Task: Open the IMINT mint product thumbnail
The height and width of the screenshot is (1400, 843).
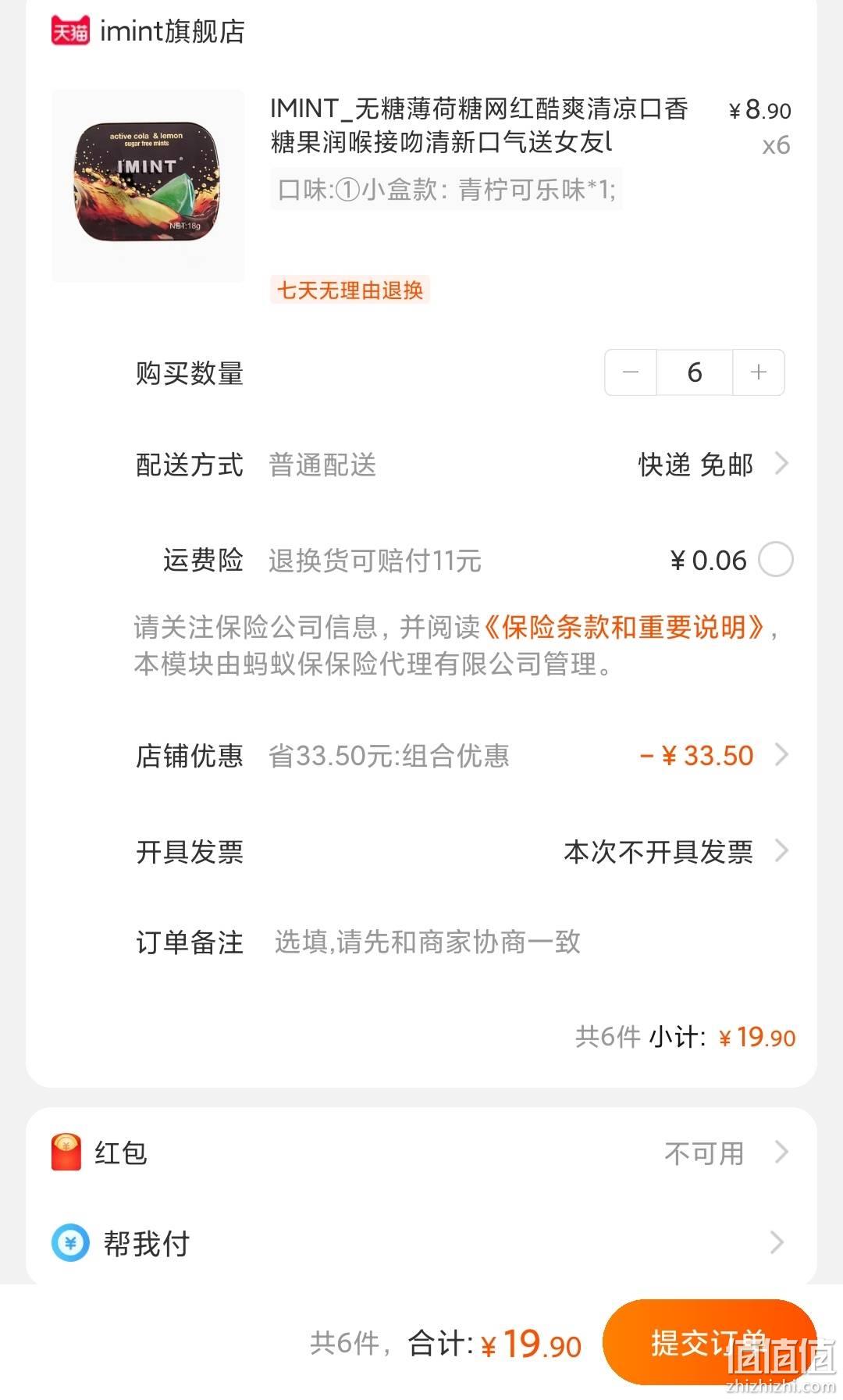Action: pyautogui.click(x=148, y=186)
